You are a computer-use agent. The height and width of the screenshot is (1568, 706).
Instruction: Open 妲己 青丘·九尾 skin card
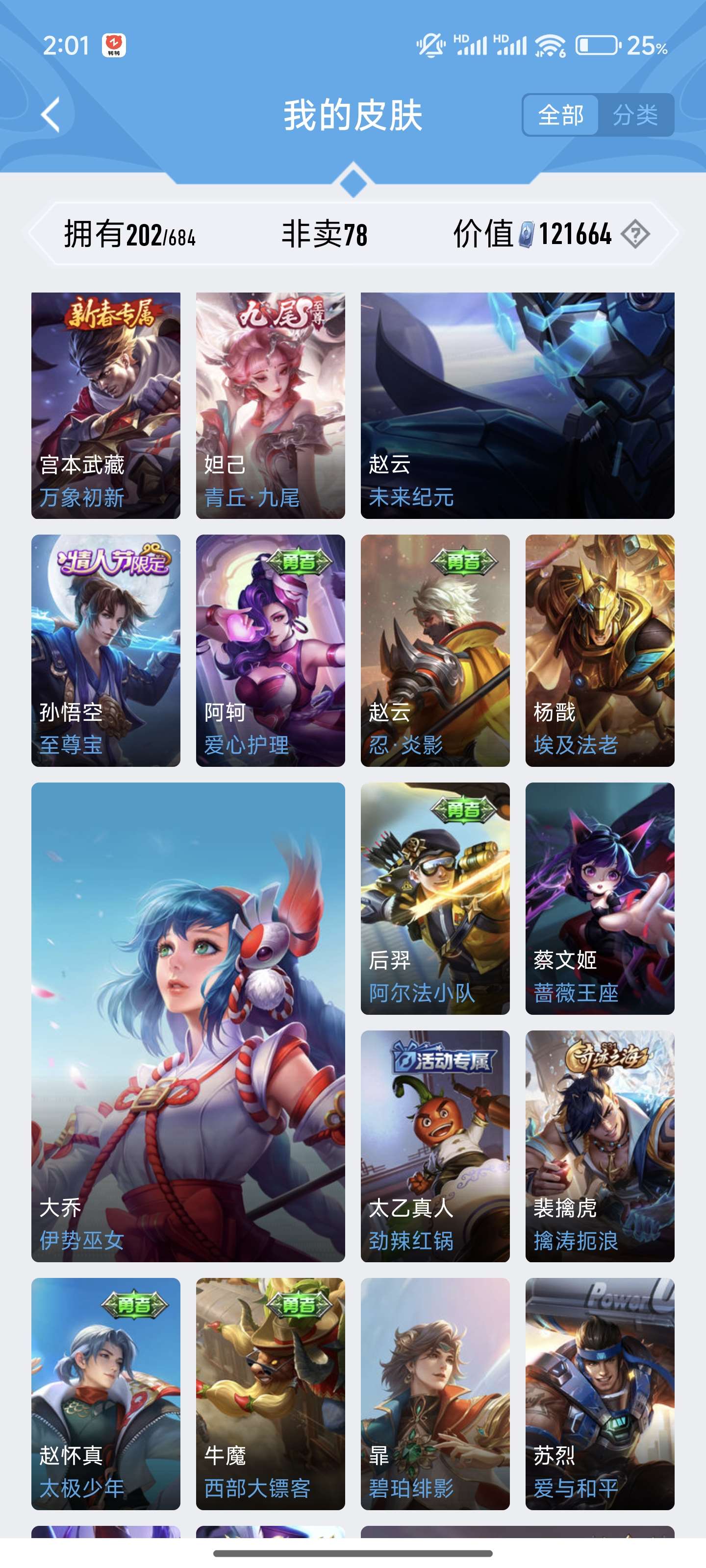click(x=271, y=405)
